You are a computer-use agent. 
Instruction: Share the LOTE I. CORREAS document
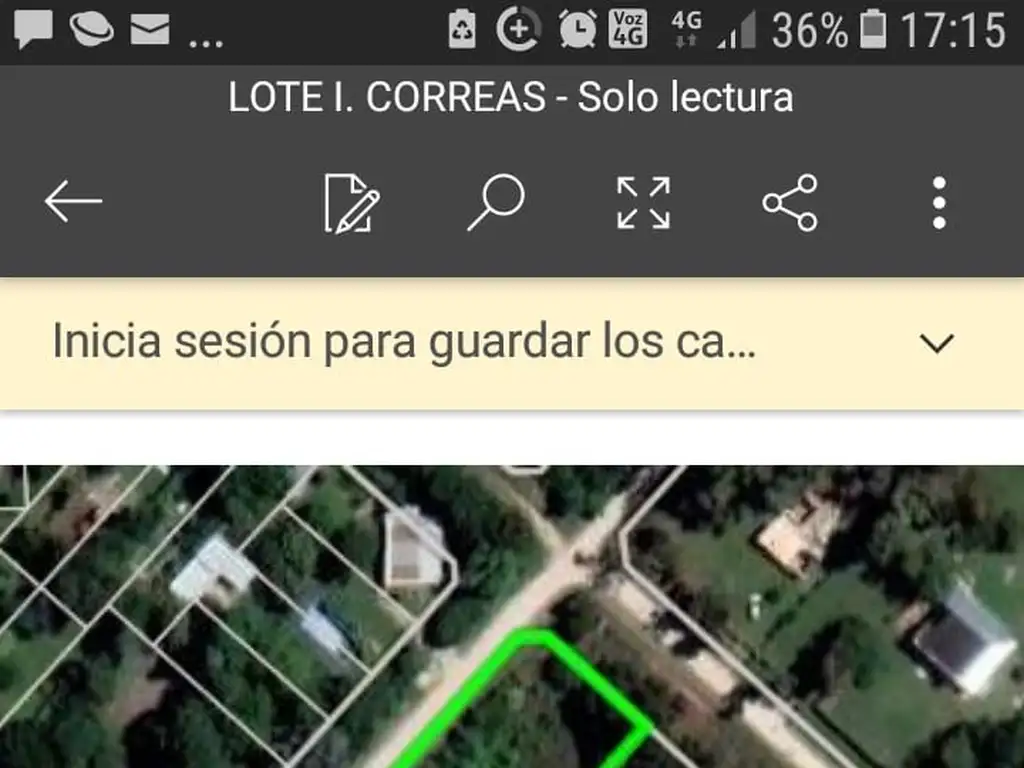point(790,202)
